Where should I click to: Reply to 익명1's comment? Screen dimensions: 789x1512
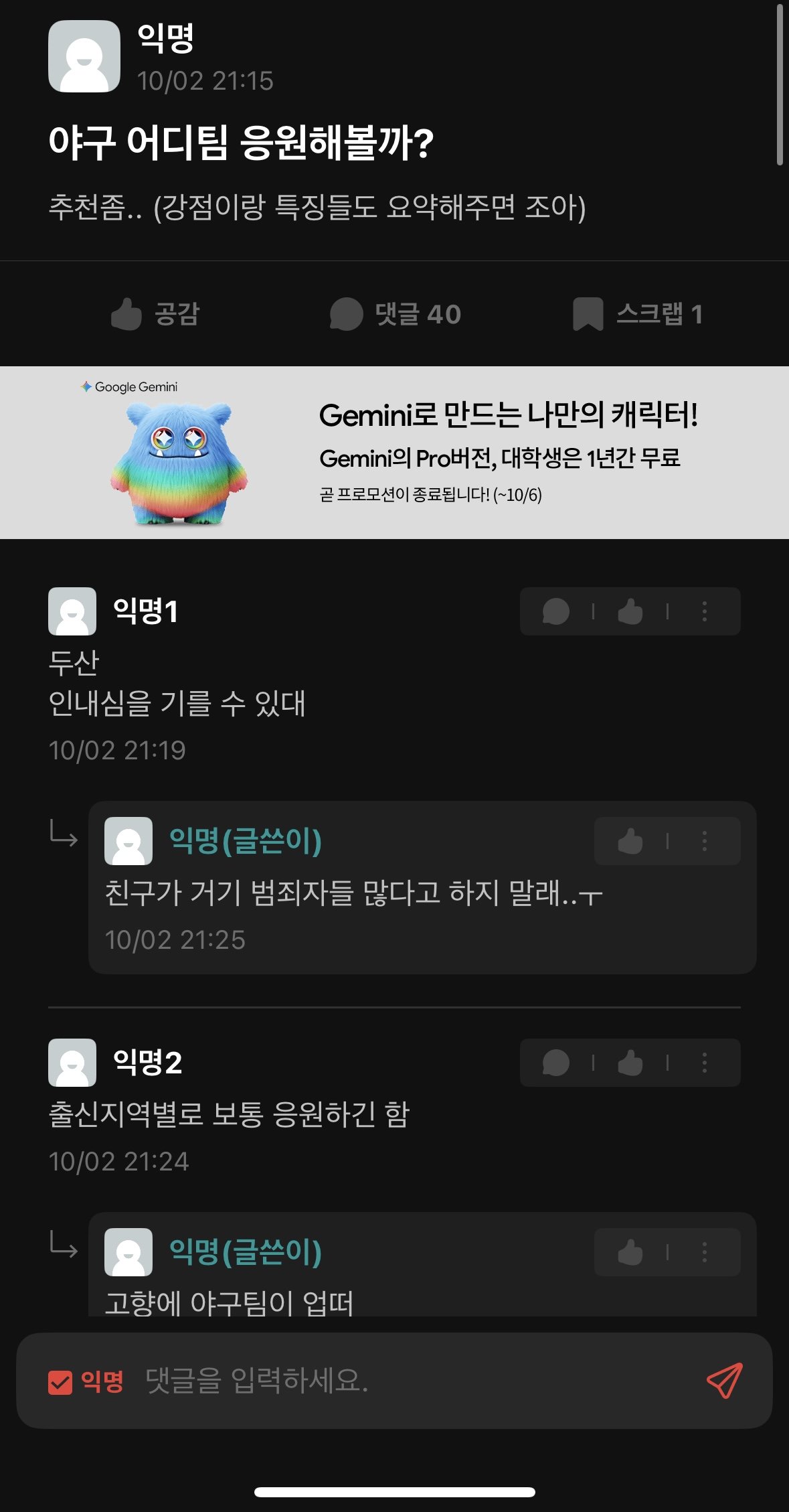click(x=556, y=611)
